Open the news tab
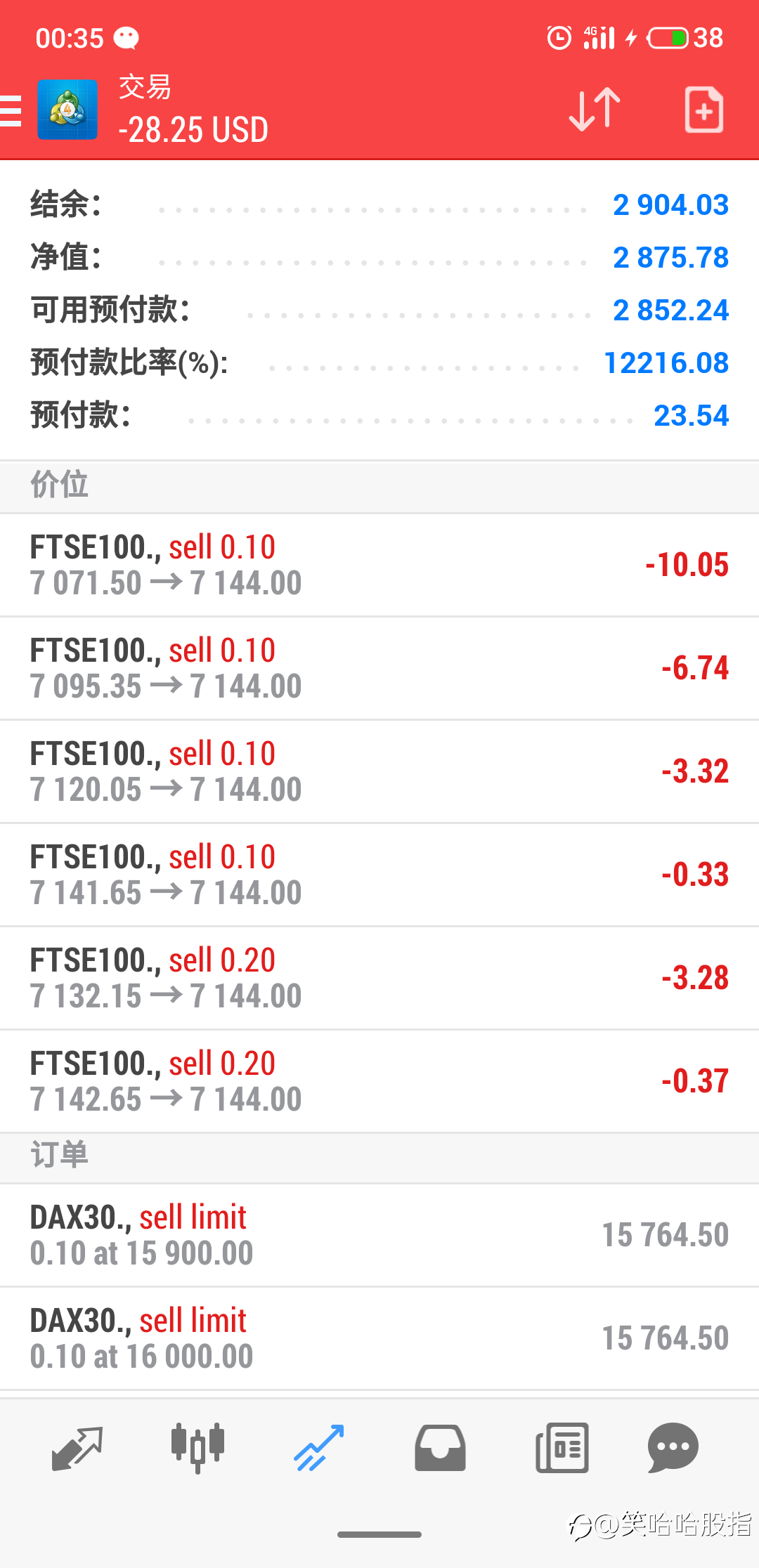The image size is (759, 1568). (562, 1448)
